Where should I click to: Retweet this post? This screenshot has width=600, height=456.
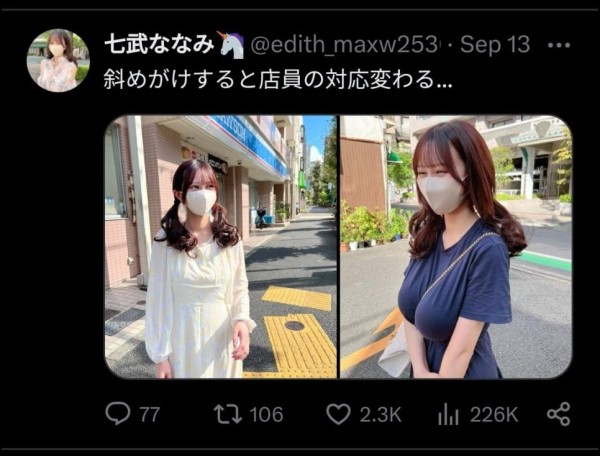tap(229, 413)
